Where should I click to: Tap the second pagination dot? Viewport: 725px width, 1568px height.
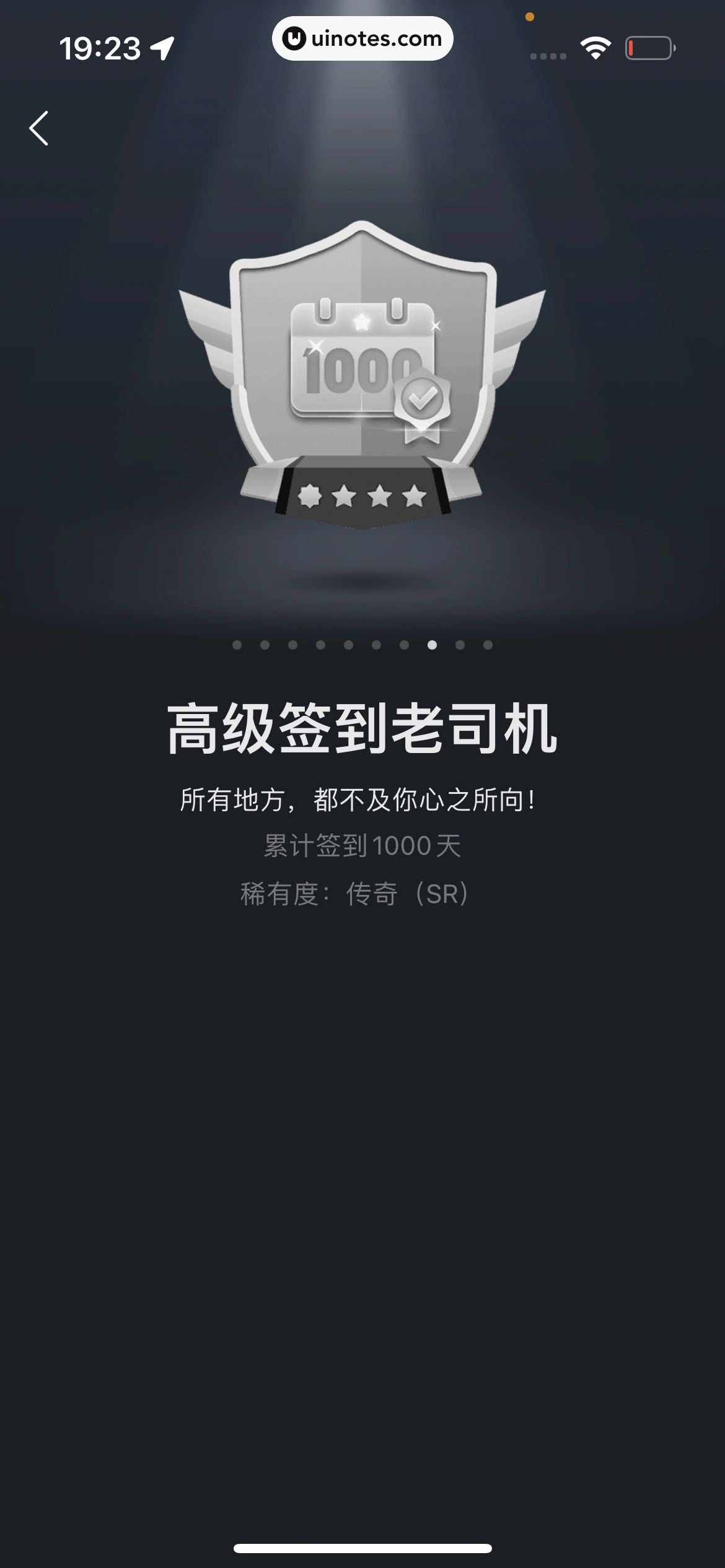point(264,645)
